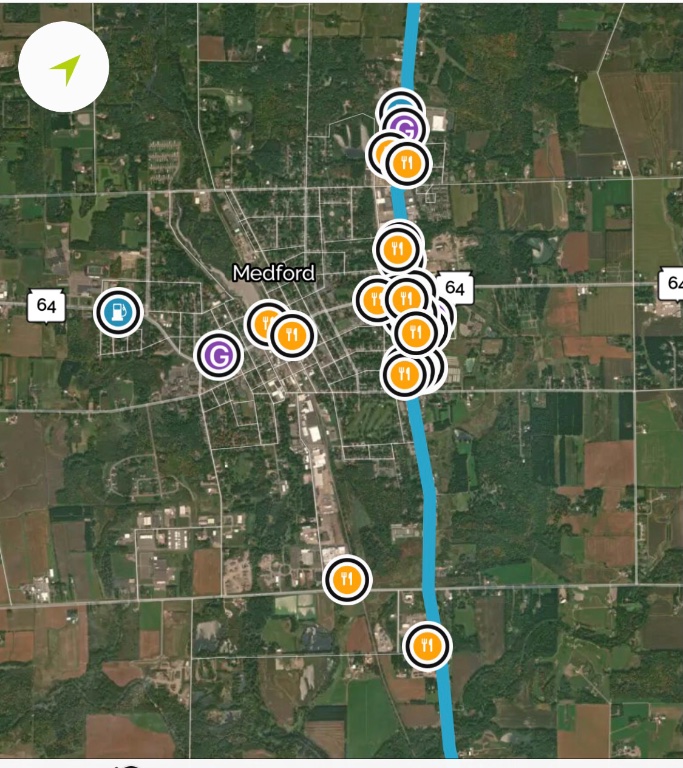Recenter the map with the location arrow
Image resolution: width=683 pixels, height=768 pixels.
(x=64, y=67)
